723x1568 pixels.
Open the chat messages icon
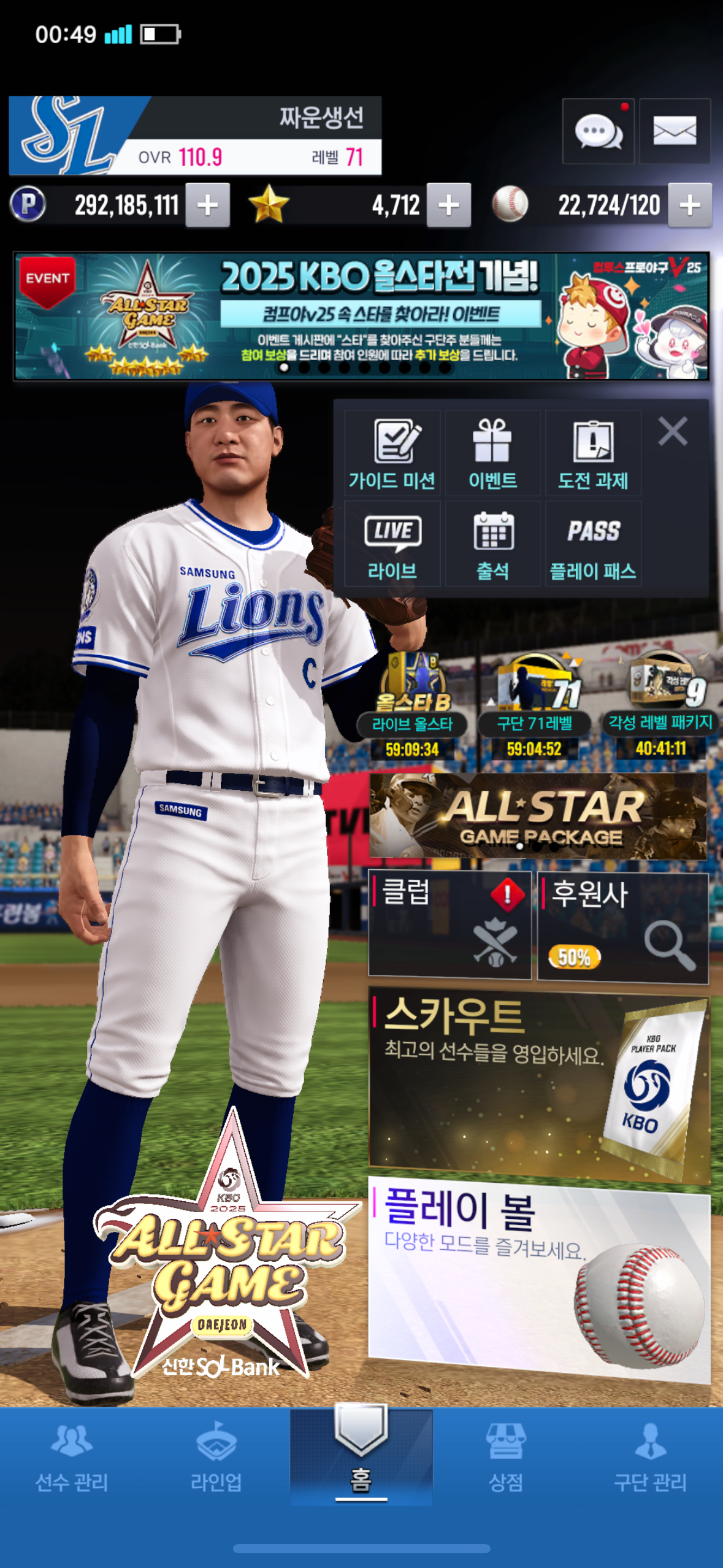point(598,131)
